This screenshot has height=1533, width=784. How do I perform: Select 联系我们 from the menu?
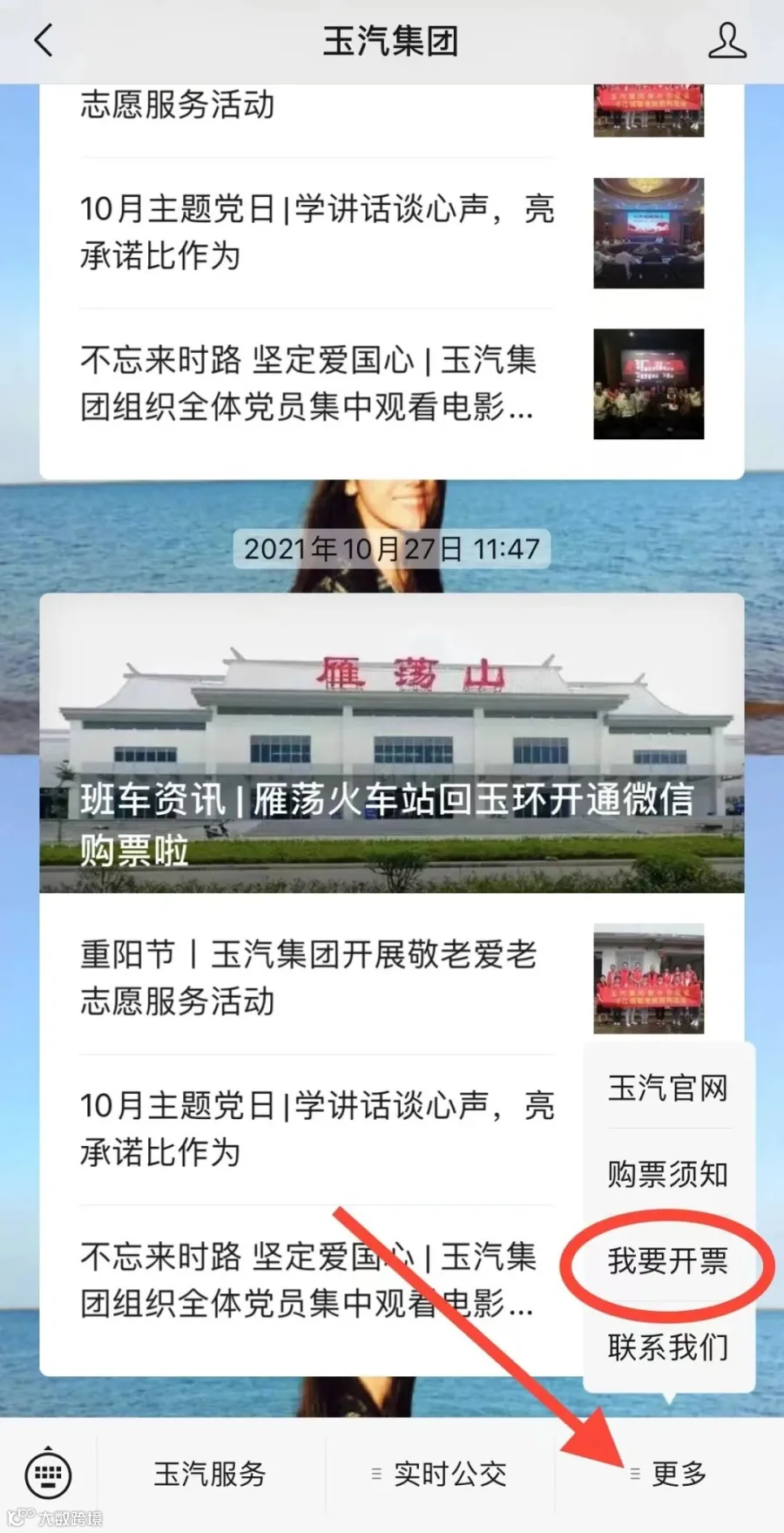pyautogui.click(x=668, y=1347)
